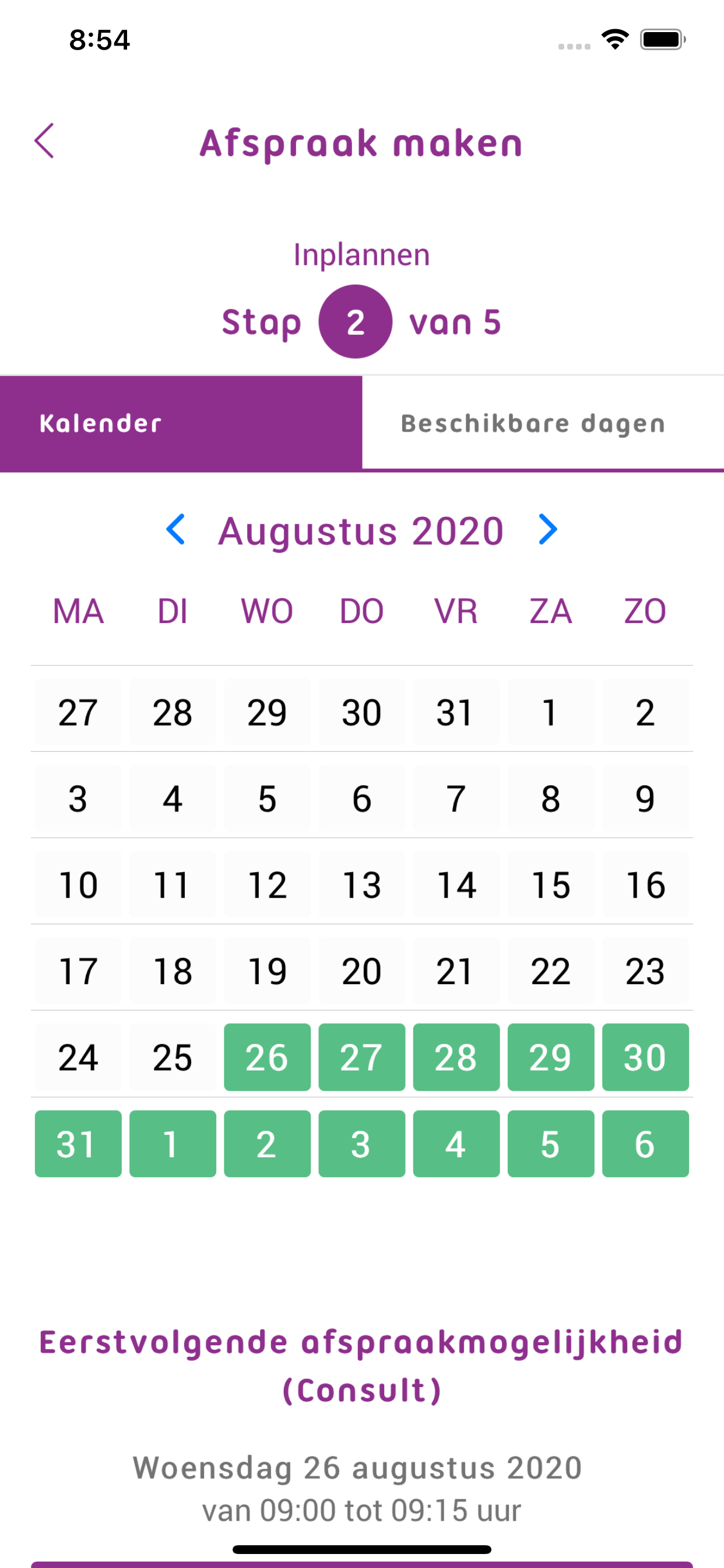Select available date 26 August
Screen dimensions: 724x1568
tap(267, 1058)
